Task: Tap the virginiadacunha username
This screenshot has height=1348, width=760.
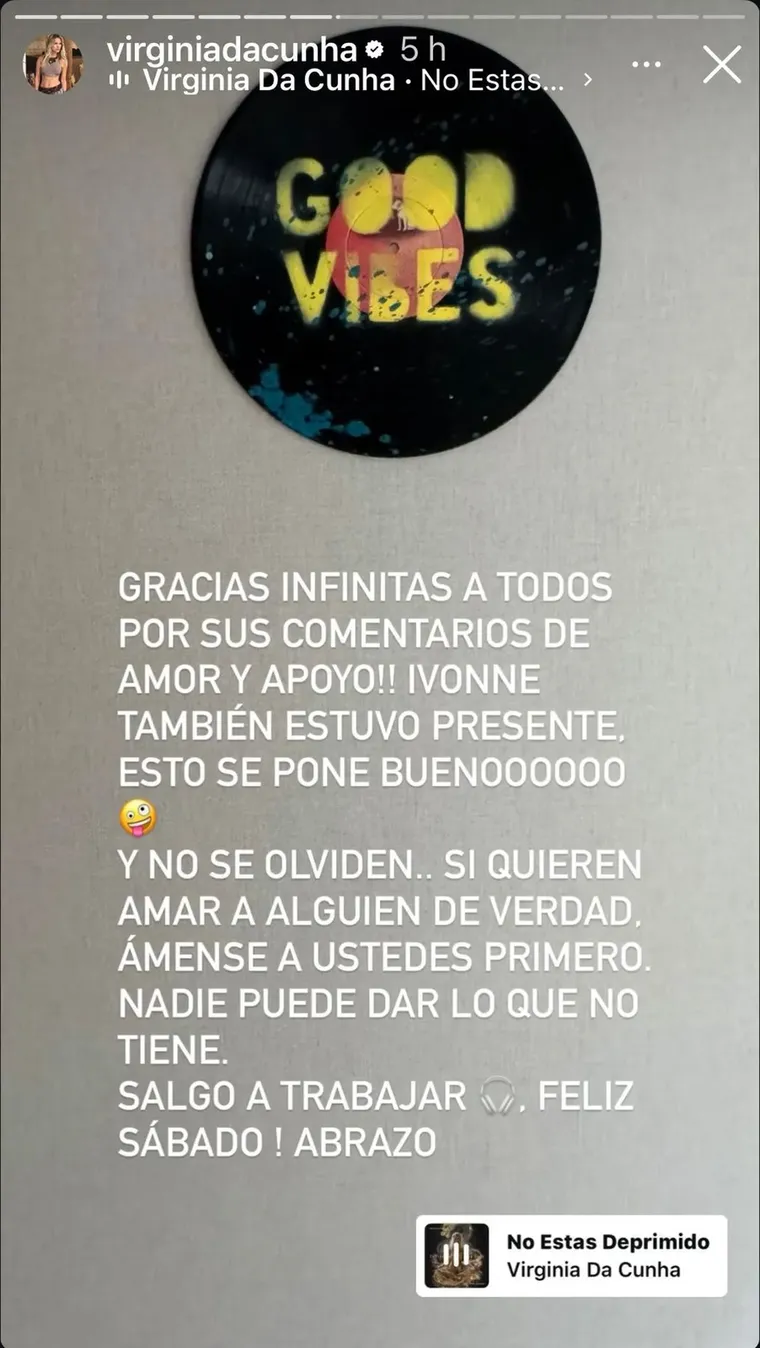Action: [x=231, y=50]
